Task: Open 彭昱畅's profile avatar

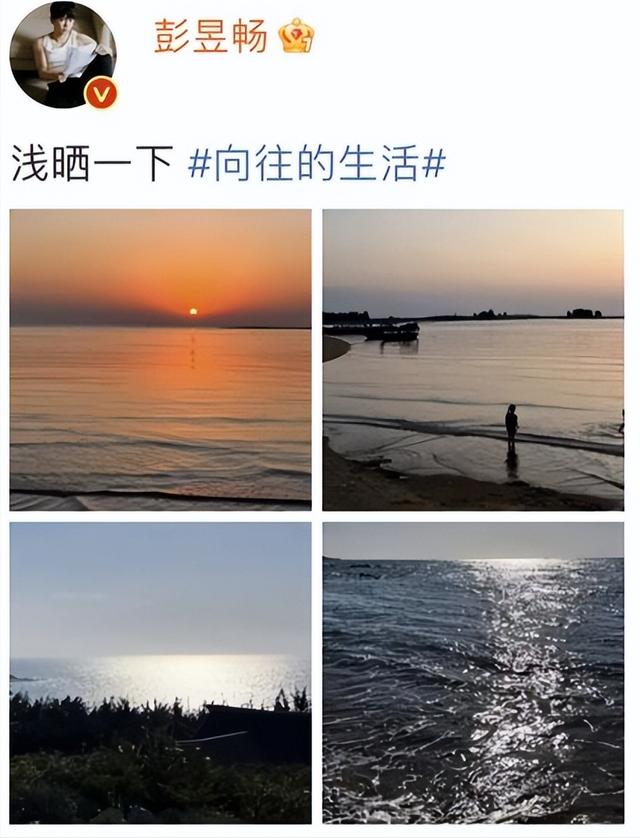Action: pos(62,55)
